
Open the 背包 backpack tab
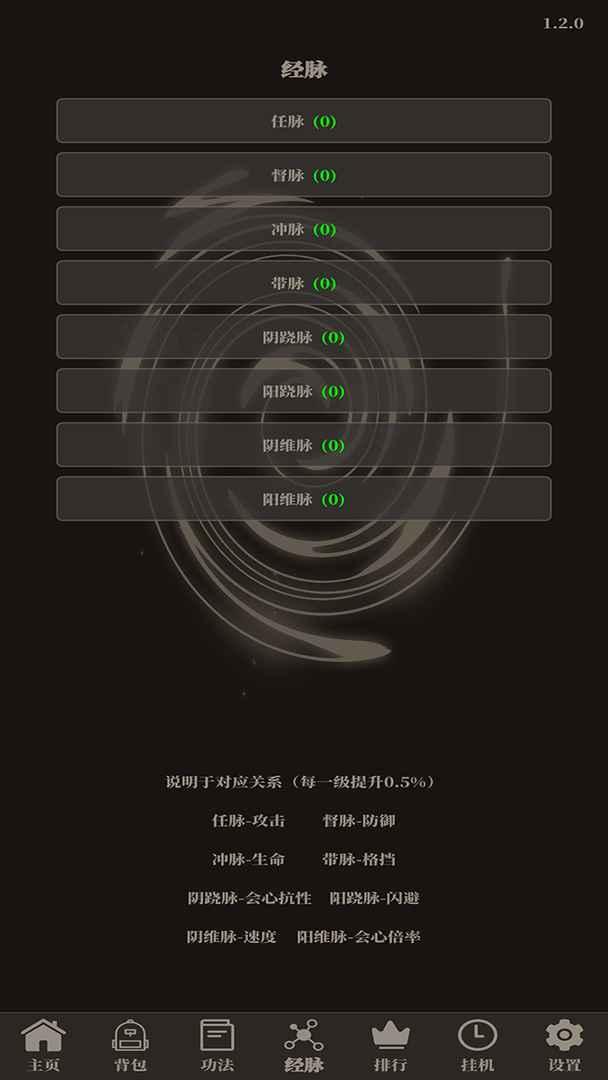(131, 1046)
